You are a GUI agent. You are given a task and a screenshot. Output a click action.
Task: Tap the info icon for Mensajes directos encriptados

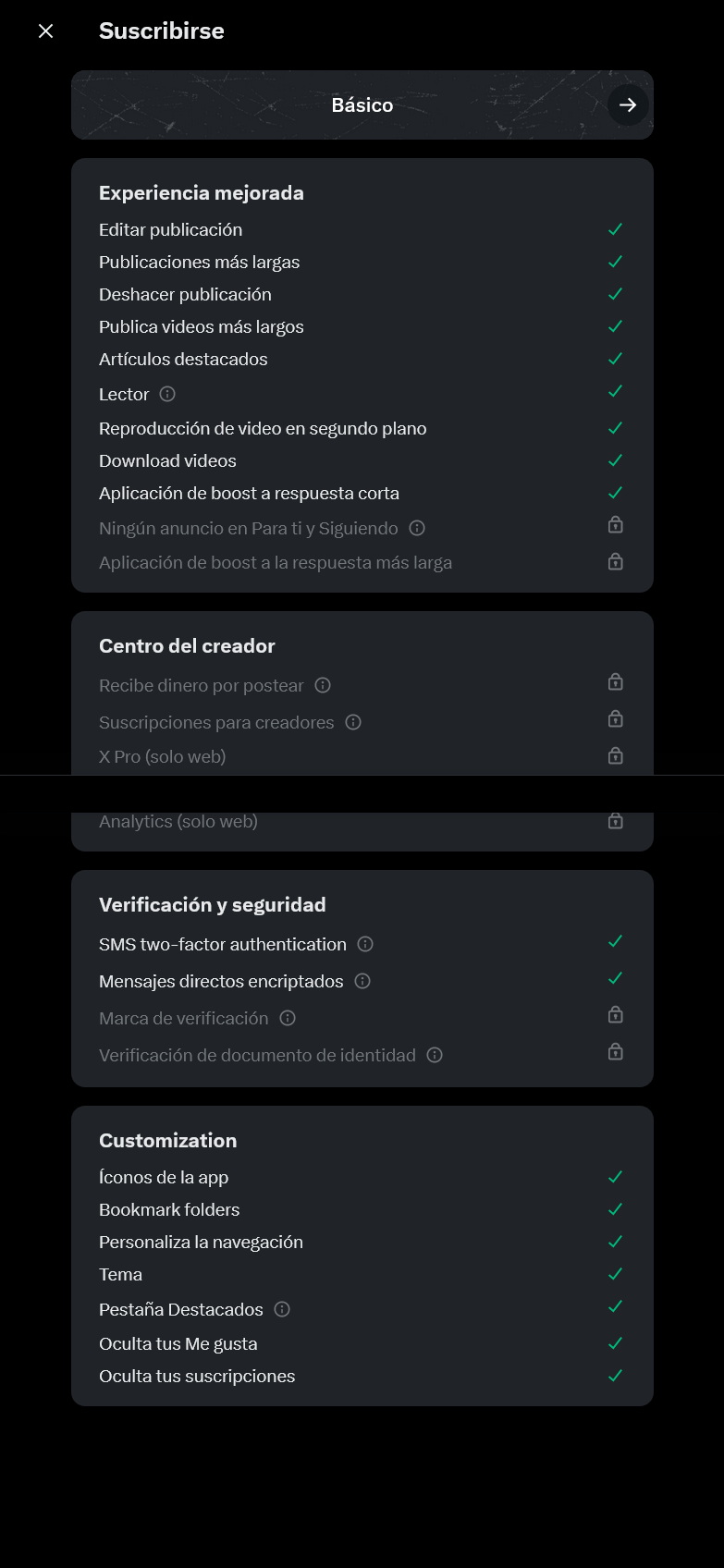click(362, 981)
